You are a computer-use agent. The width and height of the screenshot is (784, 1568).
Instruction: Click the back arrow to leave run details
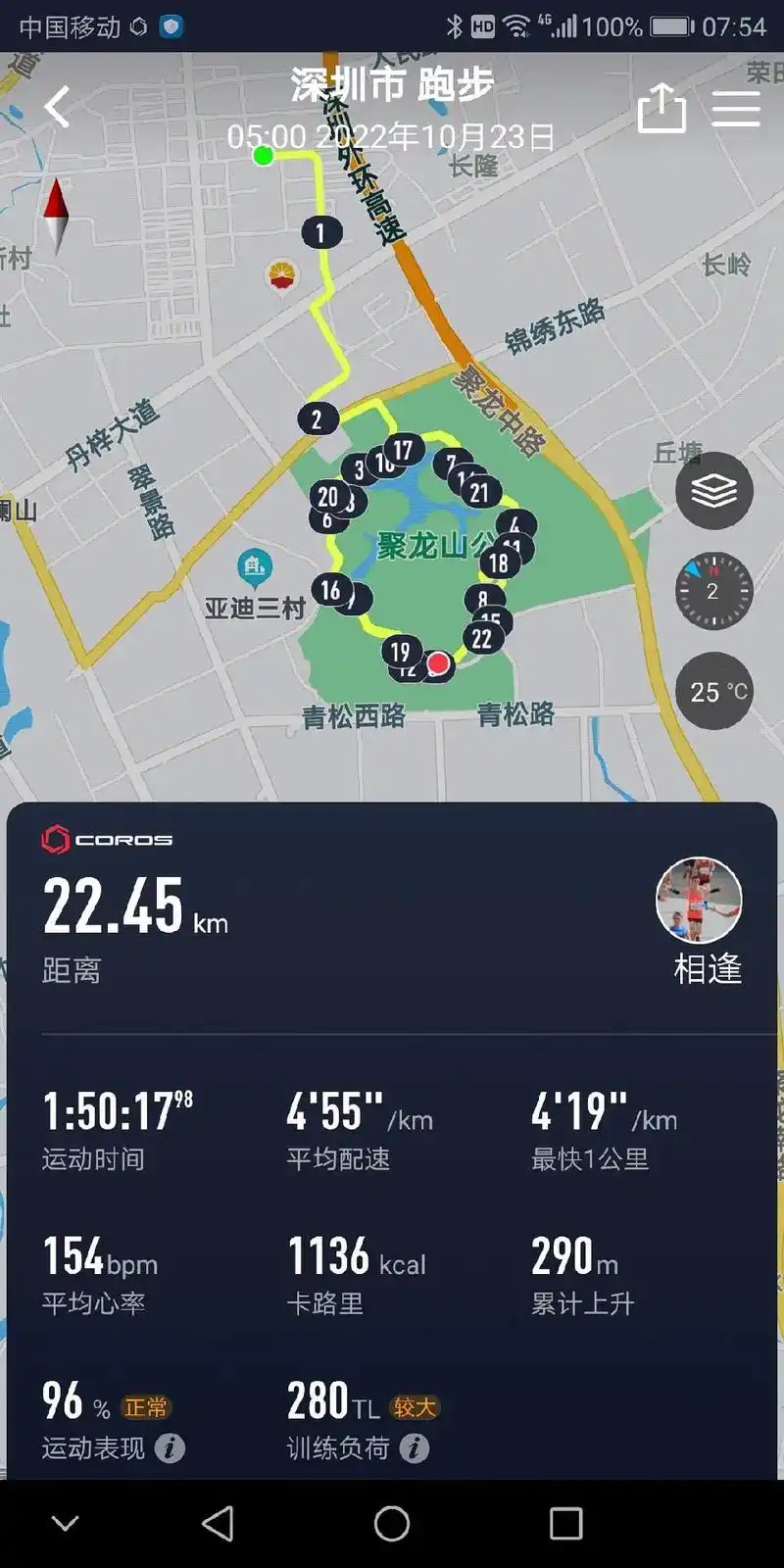pos(56,108)
